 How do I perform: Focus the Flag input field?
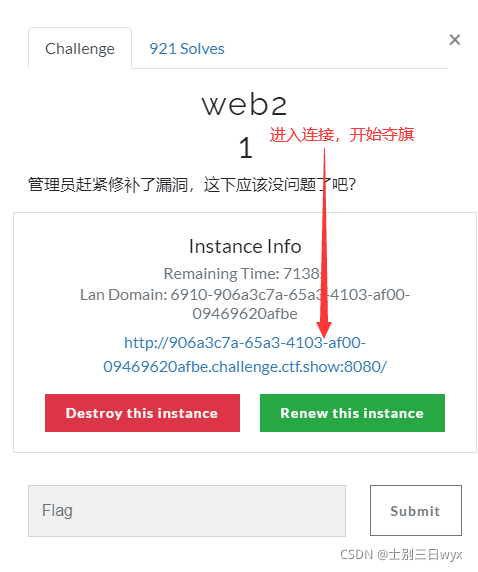pyautogui.click(x=187, y=511)
